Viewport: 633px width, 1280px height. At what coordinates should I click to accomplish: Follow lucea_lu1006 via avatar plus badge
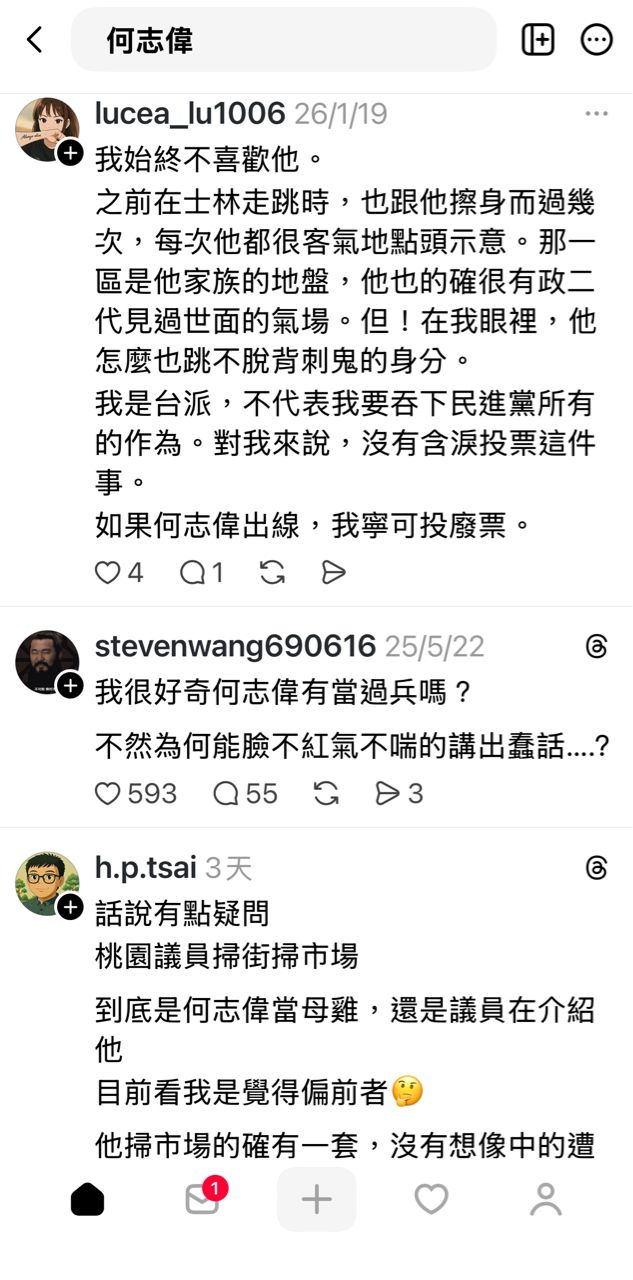[70, 153]
